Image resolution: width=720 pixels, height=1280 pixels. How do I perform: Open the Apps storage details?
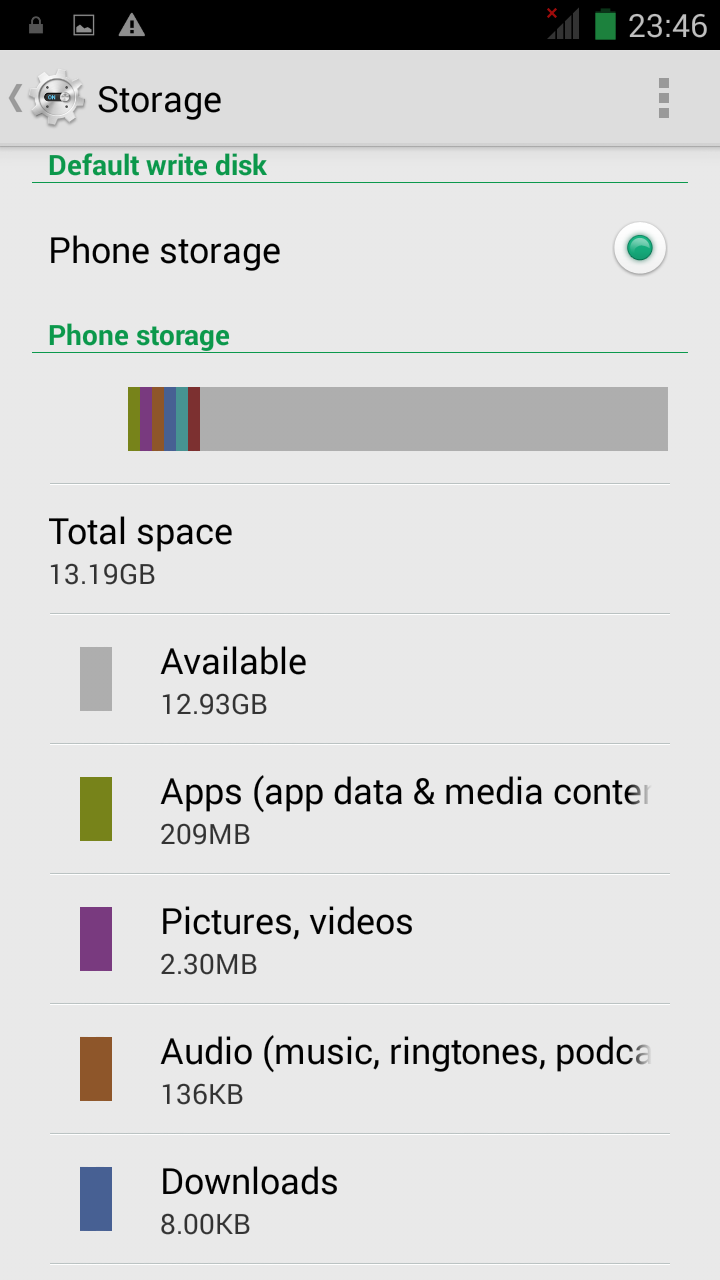tap(360, 809)
